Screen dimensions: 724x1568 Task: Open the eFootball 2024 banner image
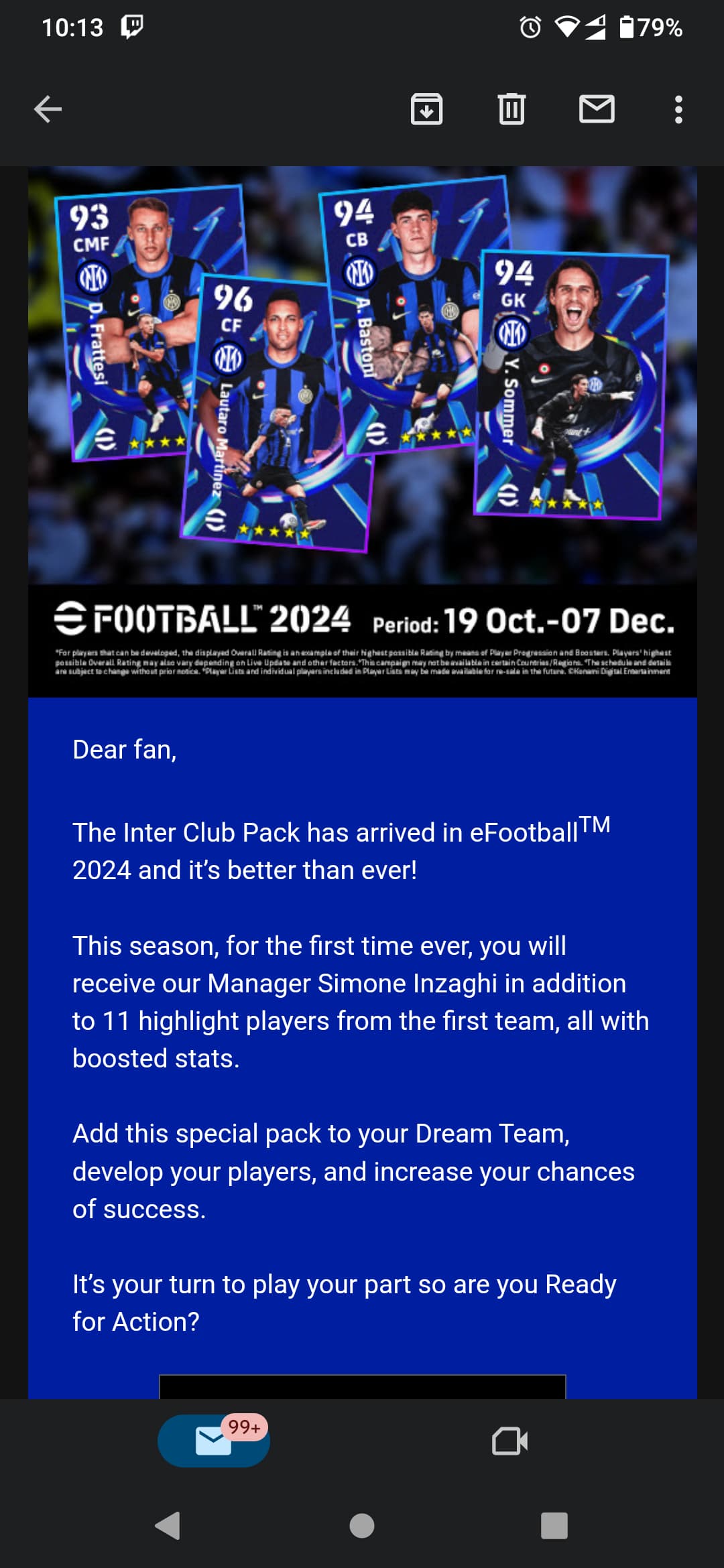[x=362, y=432]
